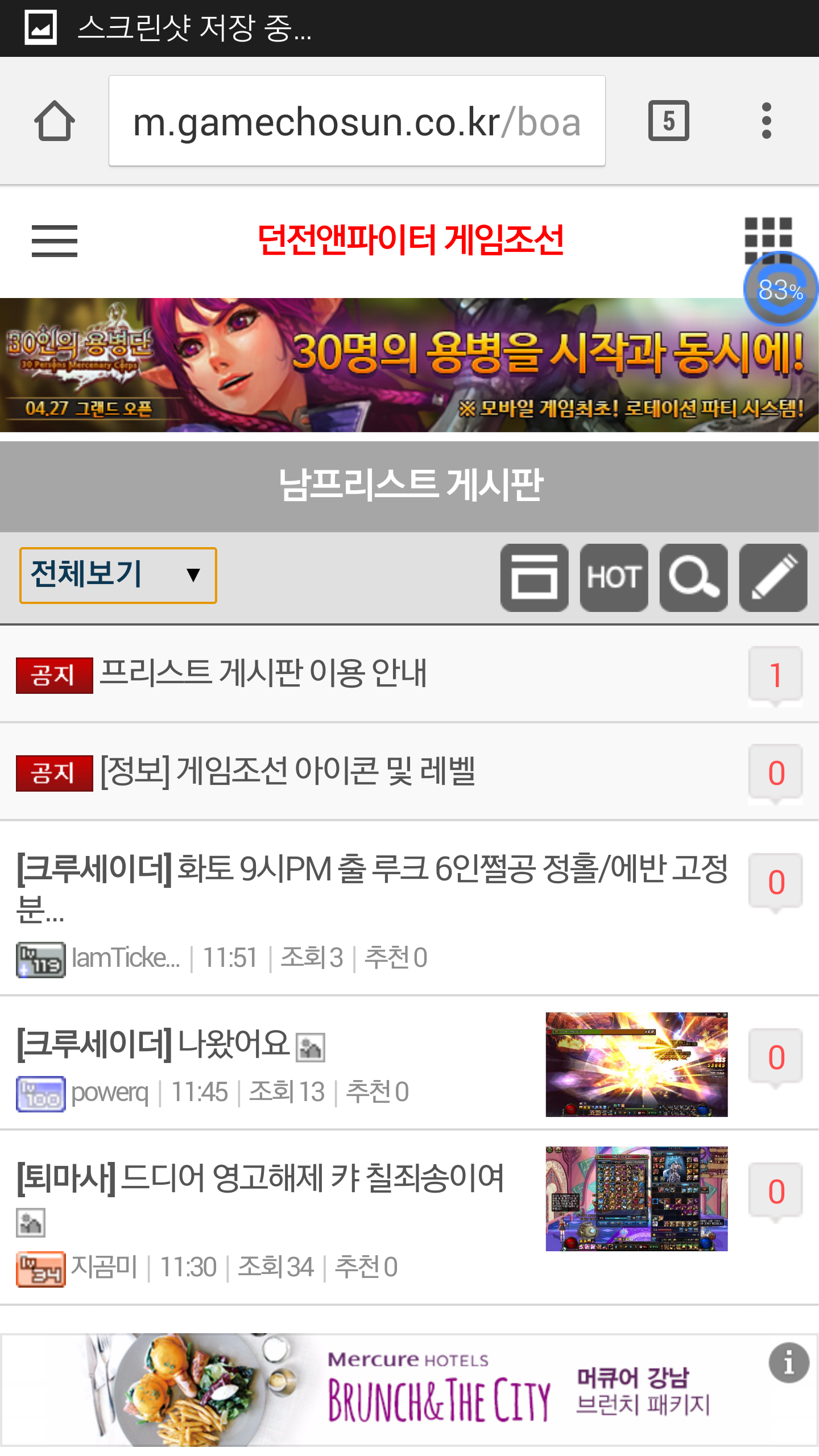
Task: Write a new post with pencil icon
Action: click(x=773, y=577)
